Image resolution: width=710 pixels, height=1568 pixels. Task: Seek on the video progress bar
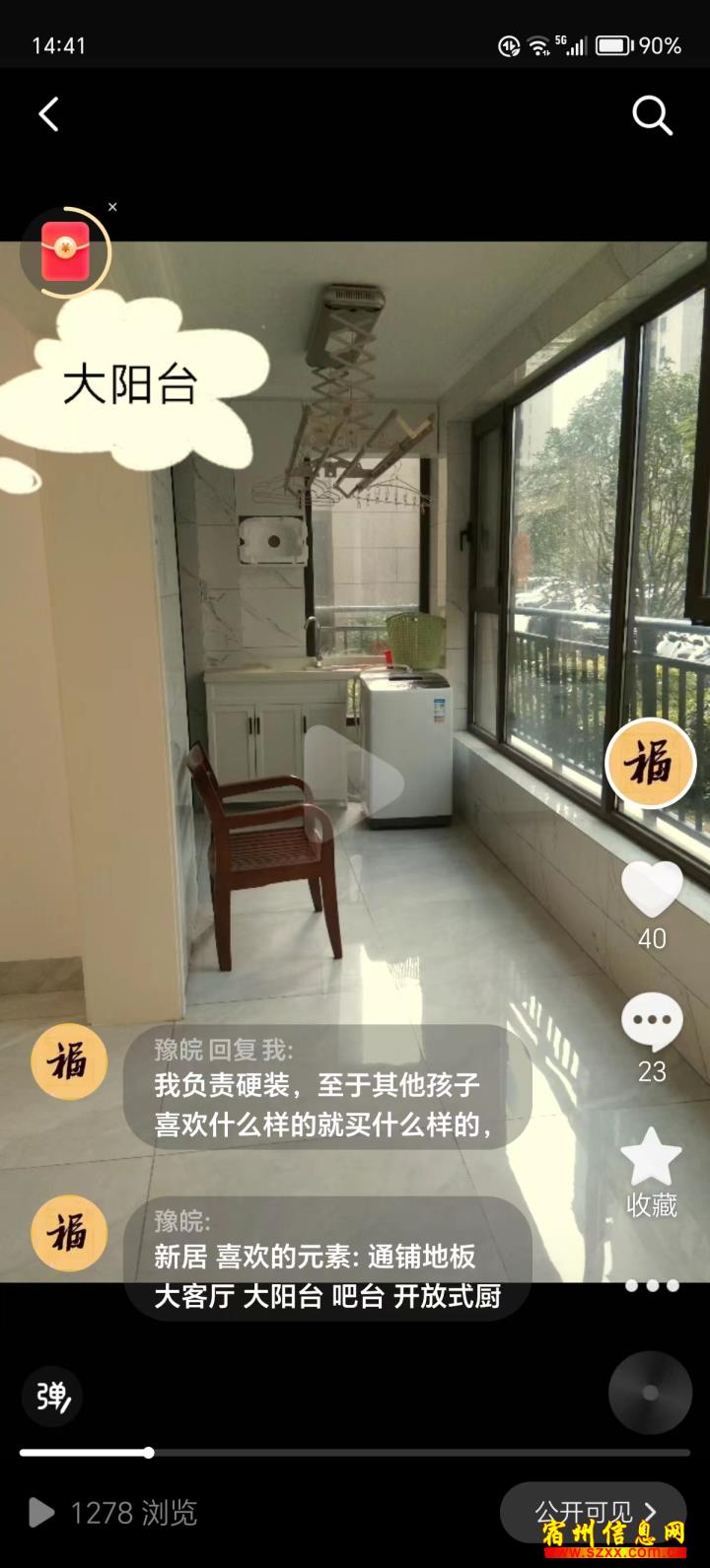(x=355, y=1452)
